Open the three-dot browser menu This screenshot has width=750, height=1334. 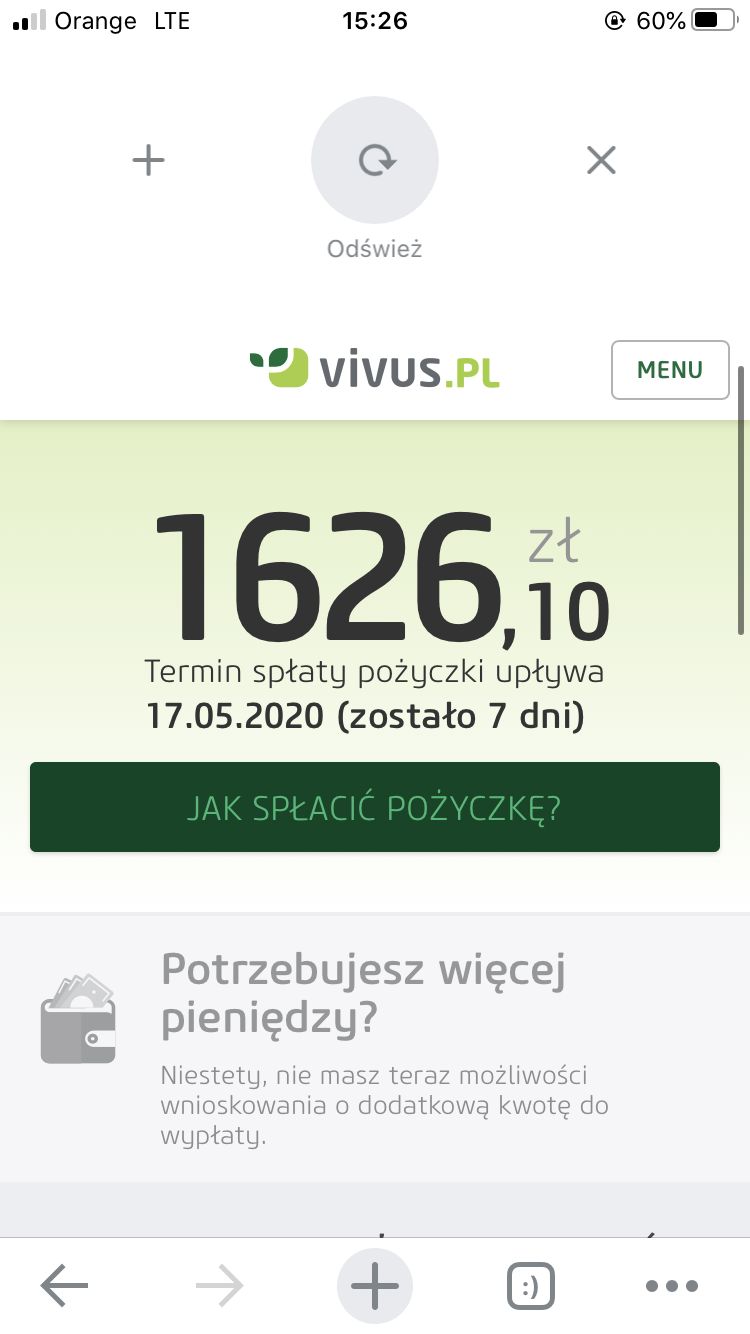[x=672, y=1286]
